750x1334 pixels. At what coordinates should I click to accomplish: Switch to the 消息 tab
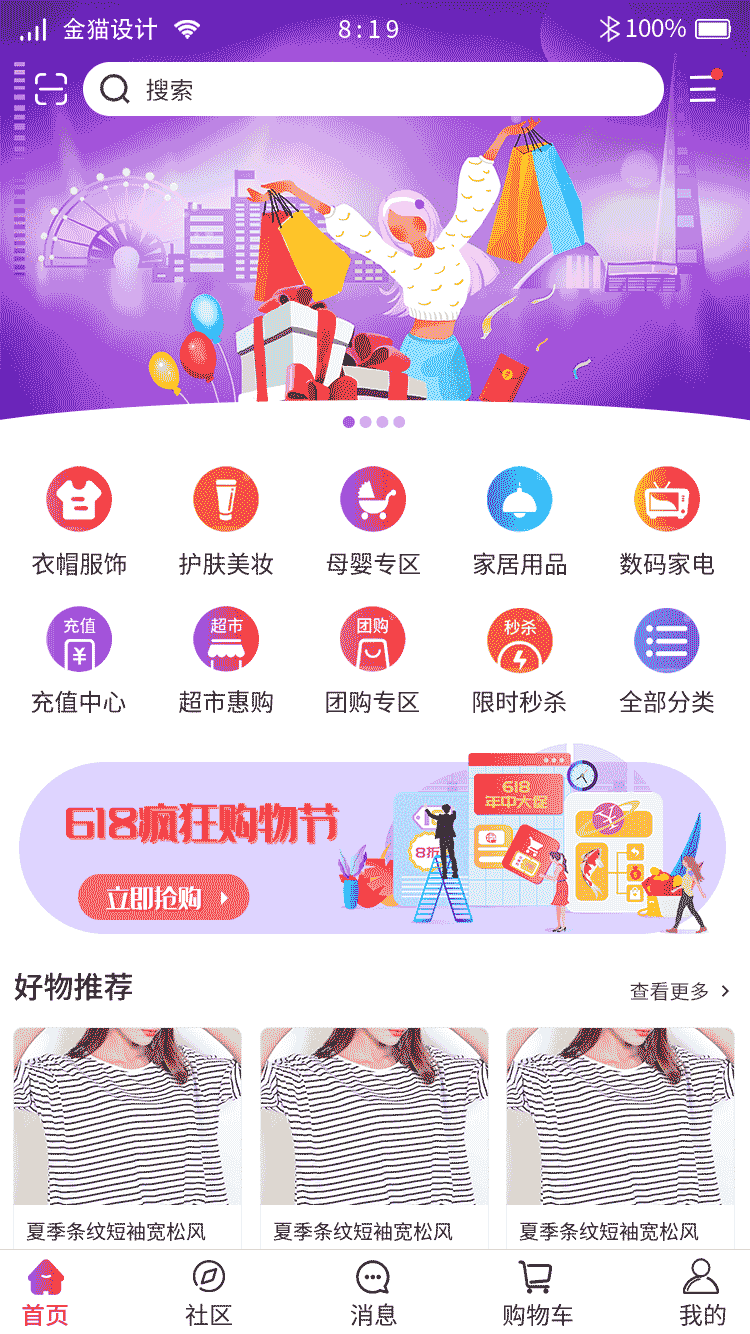[373, 1292]
